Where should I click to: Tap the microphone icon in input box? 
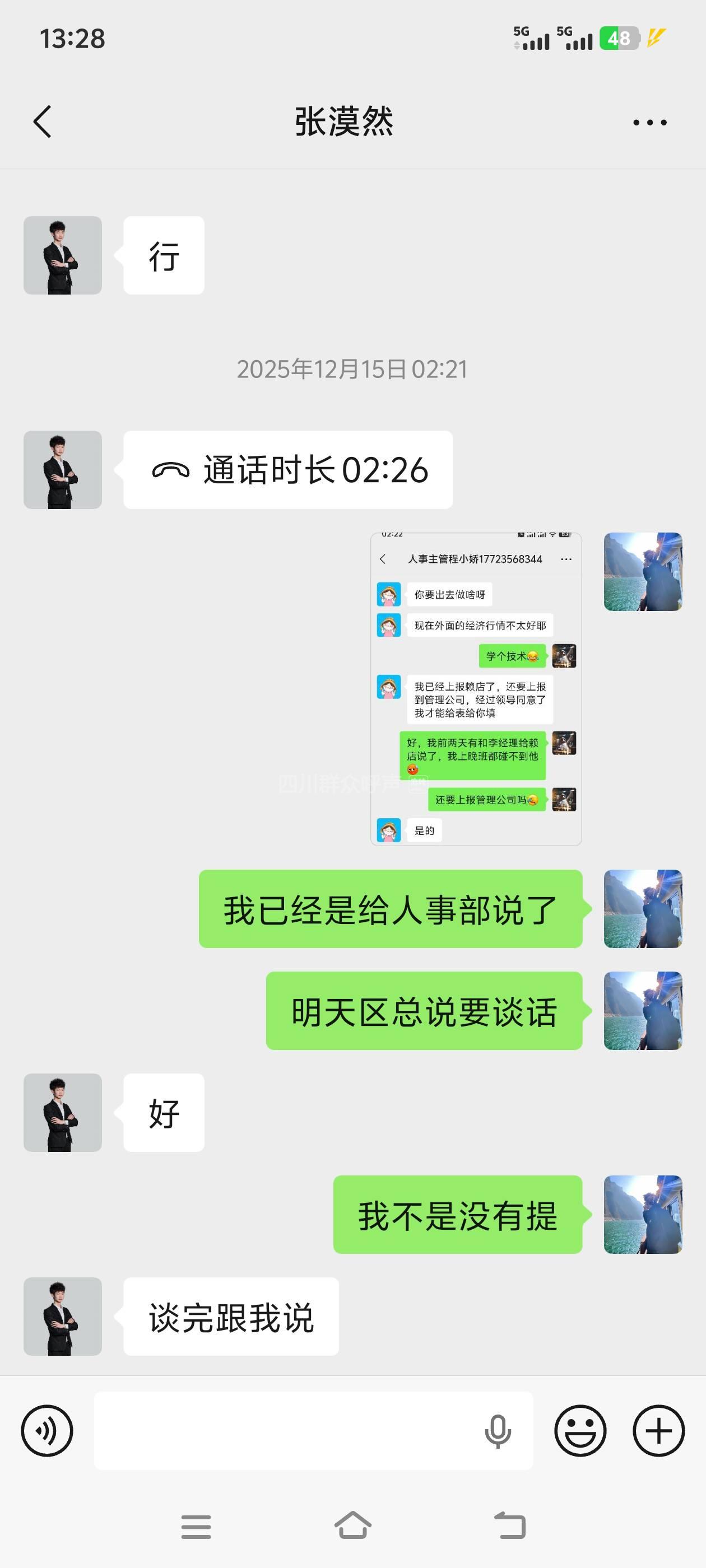[x=498, y=1431]
